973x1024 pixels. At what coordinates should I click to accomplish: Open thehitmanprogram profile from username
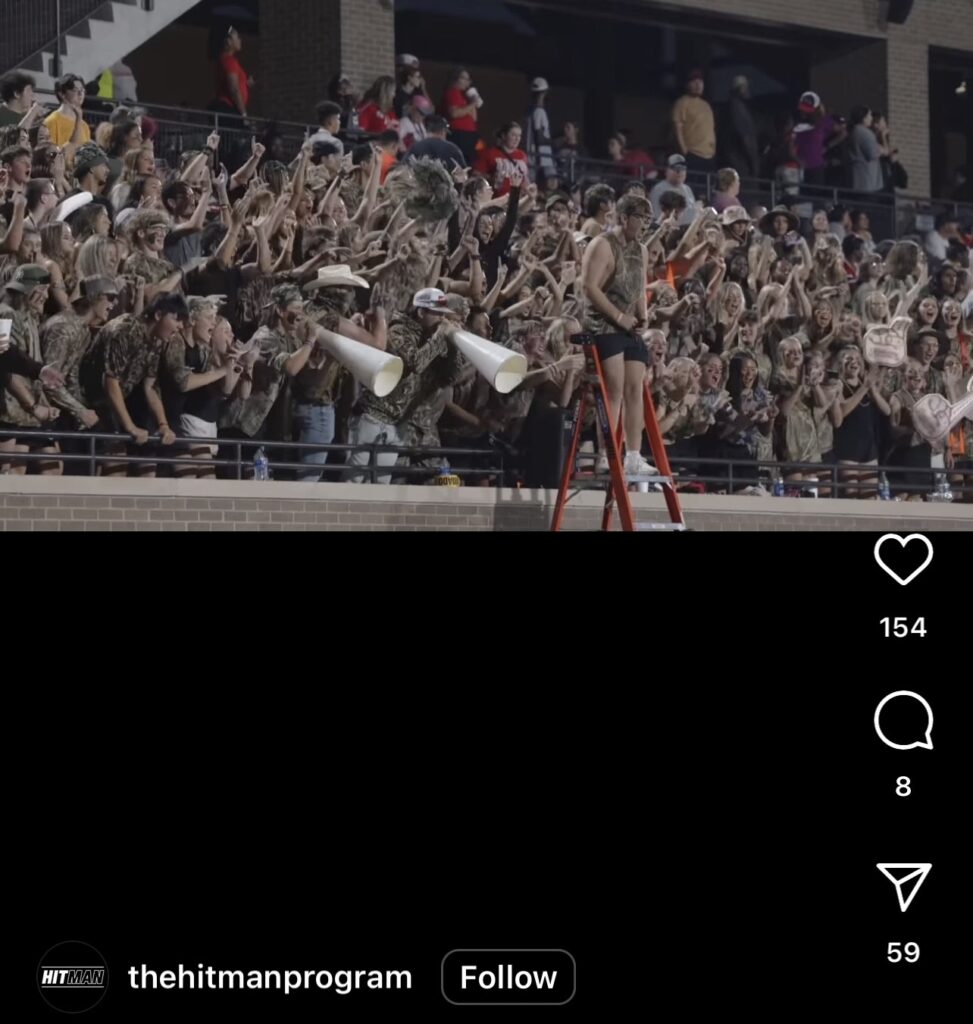(270, 977)
